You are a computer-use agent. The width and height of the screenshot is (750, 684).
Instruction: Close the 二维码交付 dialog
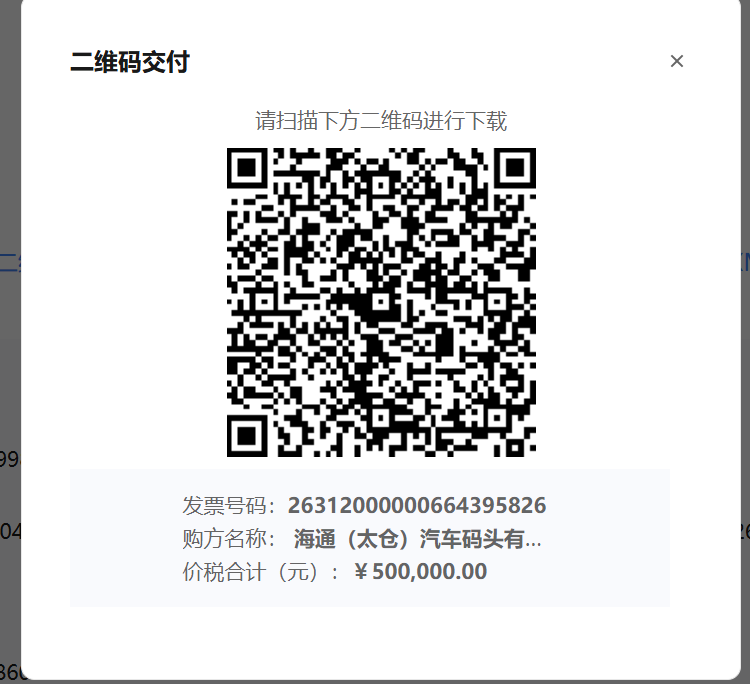pyautogui.click(x=677, y=62)
